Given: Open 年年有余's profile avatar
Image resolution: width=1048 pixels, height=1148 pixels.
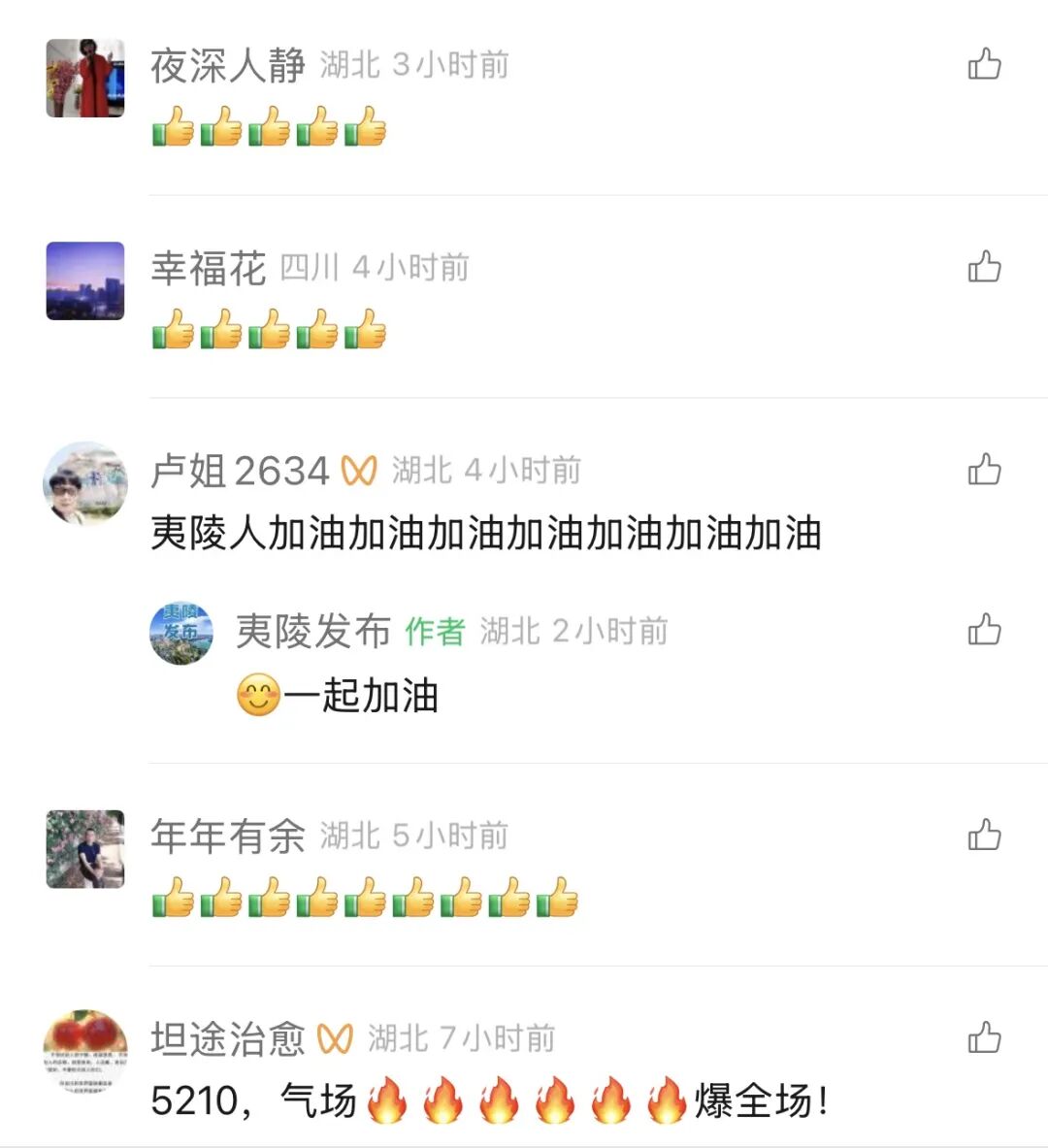Looking at the screenshot, I should pyautogui.click(x=85, y=849).
